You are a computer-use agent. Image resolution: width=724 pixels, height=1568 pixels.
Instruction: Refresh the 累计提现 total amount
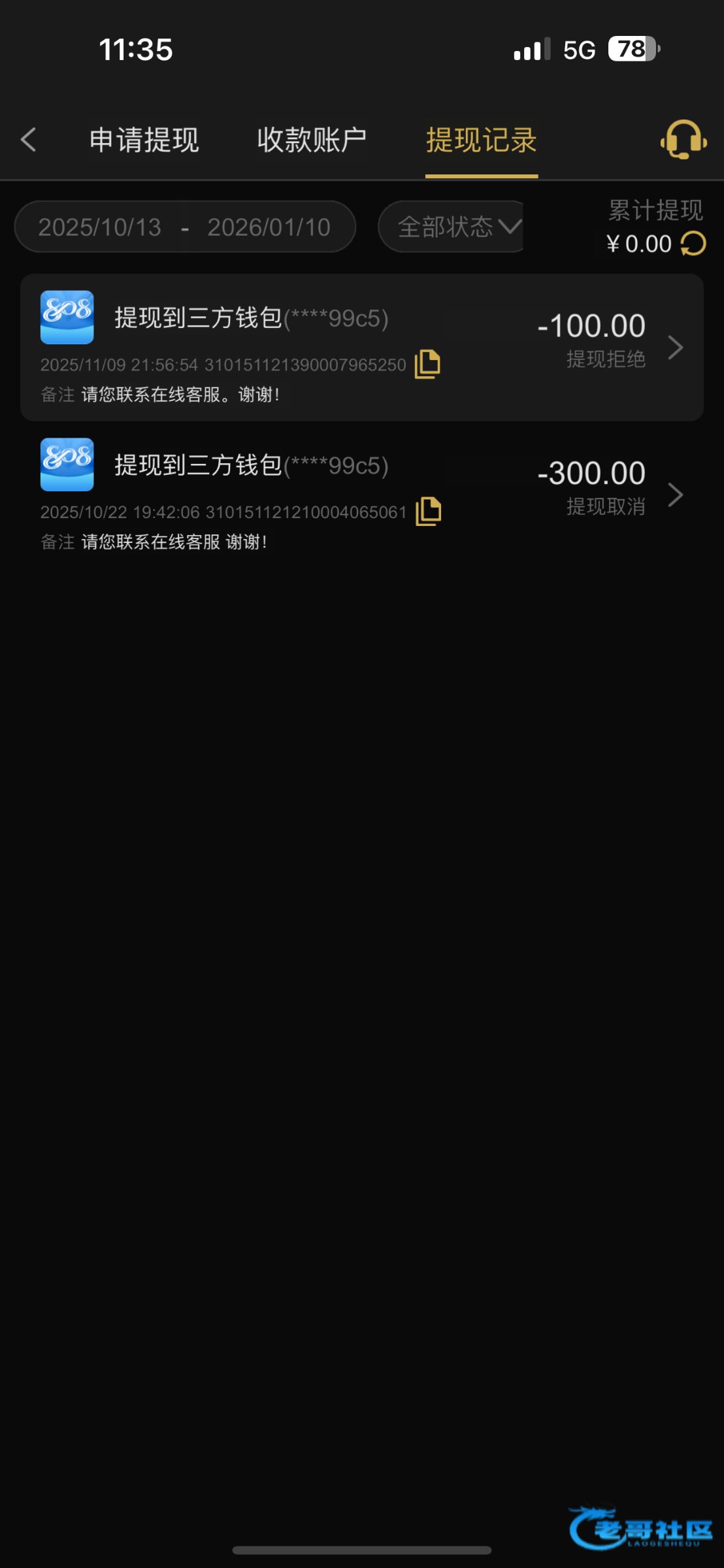[x=693, y=244]
